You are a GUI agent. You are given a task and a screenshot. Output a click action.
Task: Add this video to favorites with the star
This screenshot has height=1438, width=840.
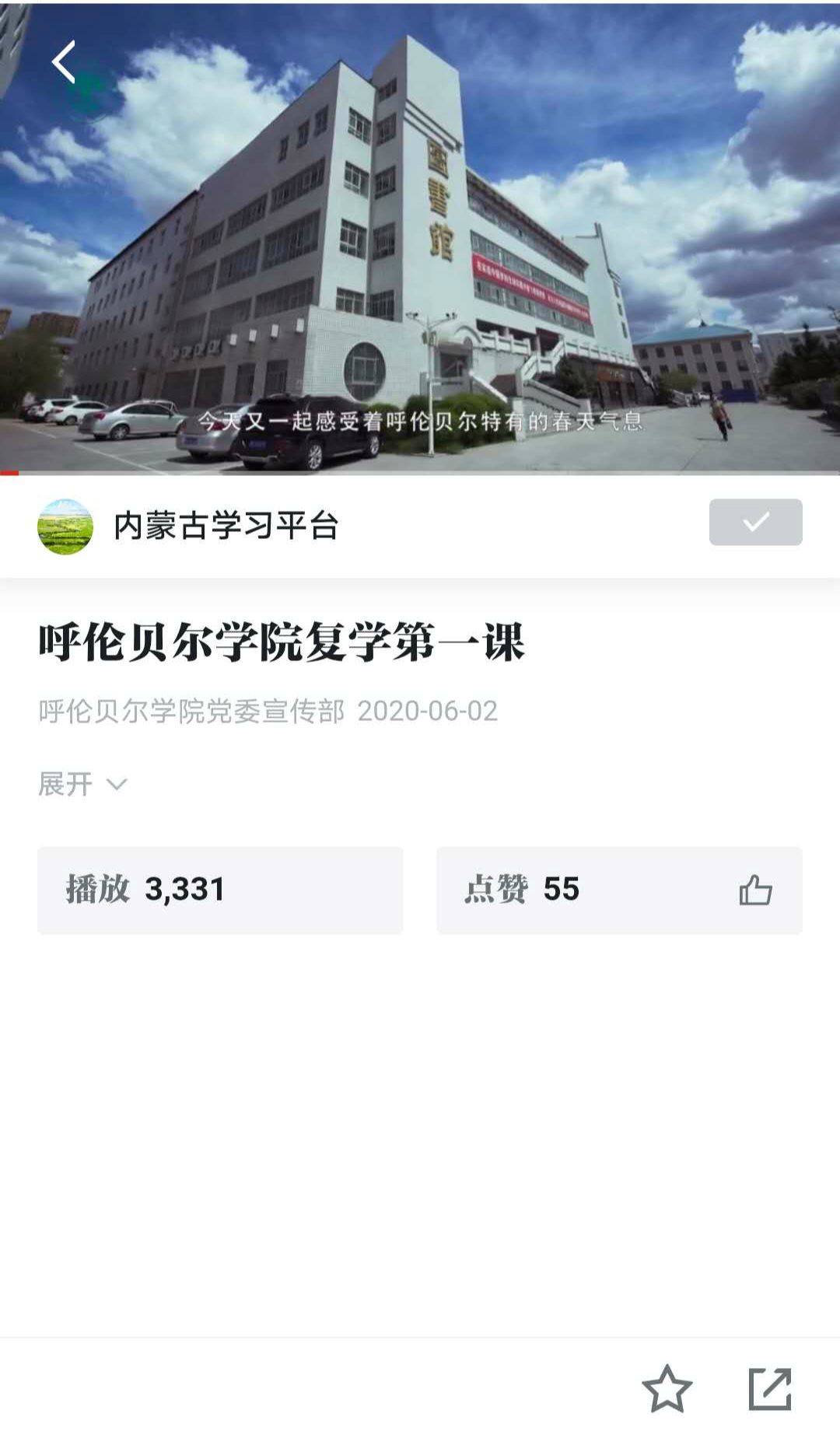pos(667,1389)
